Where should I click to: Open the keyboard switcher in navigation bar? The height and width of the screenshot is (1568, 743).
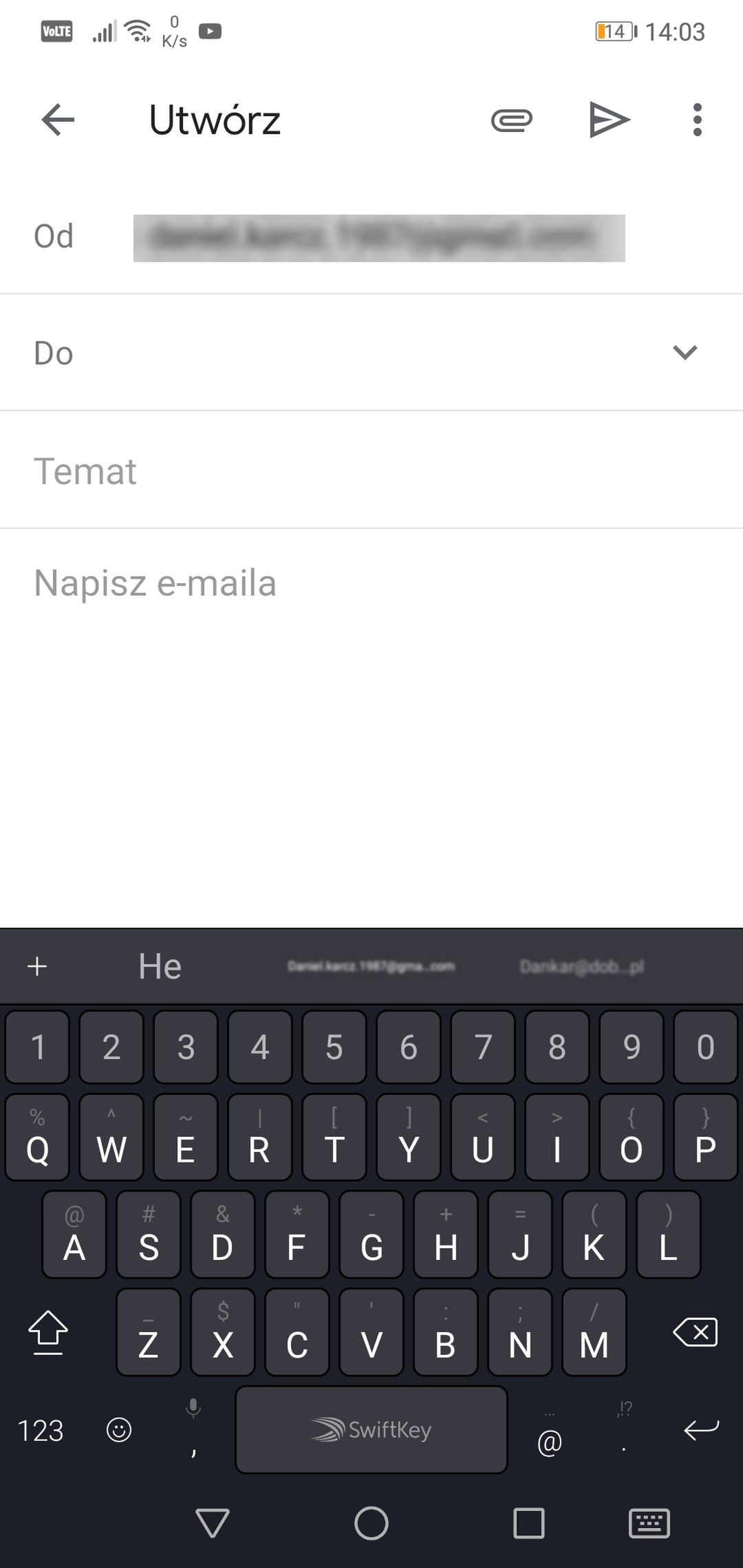(649, 1523)
